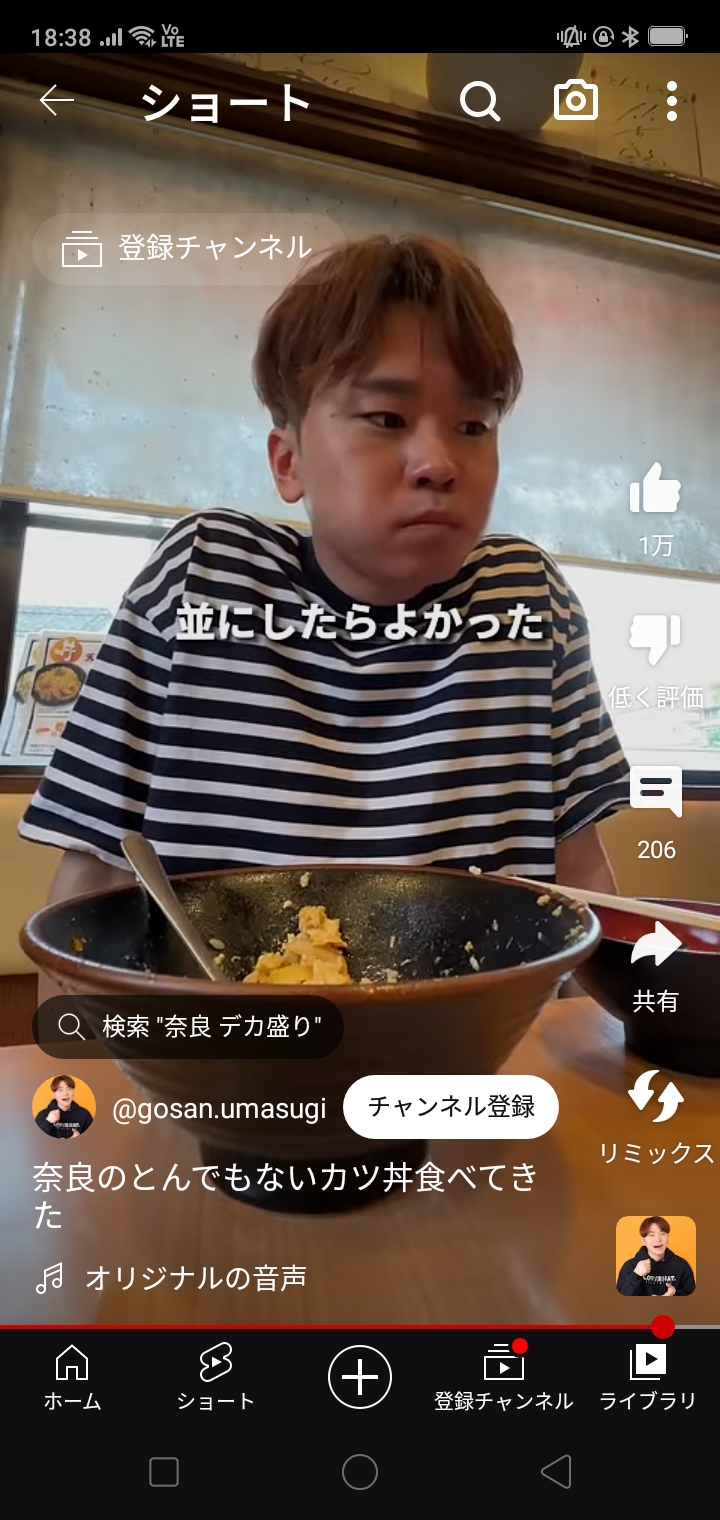Open 登録チャンネル tab in bottom navigation

point(504,1377)
